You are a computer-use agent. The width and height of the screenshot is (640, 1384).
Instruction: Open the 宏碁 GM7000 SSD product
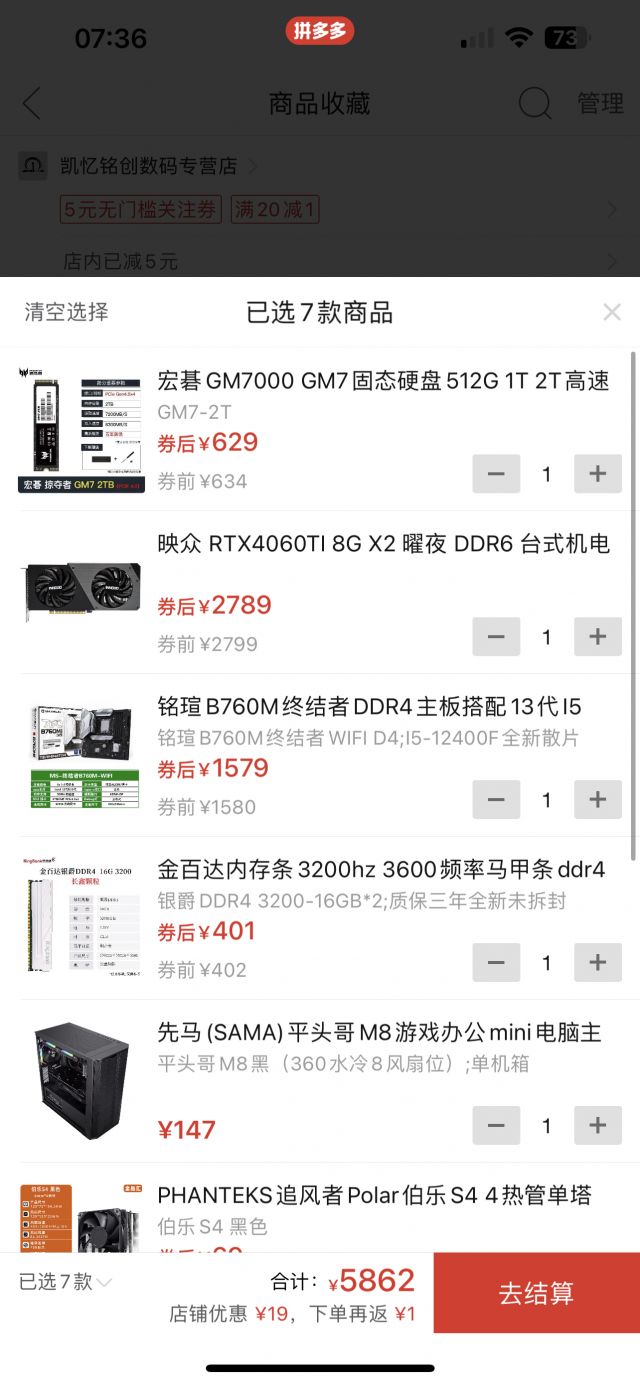(383, 381)
